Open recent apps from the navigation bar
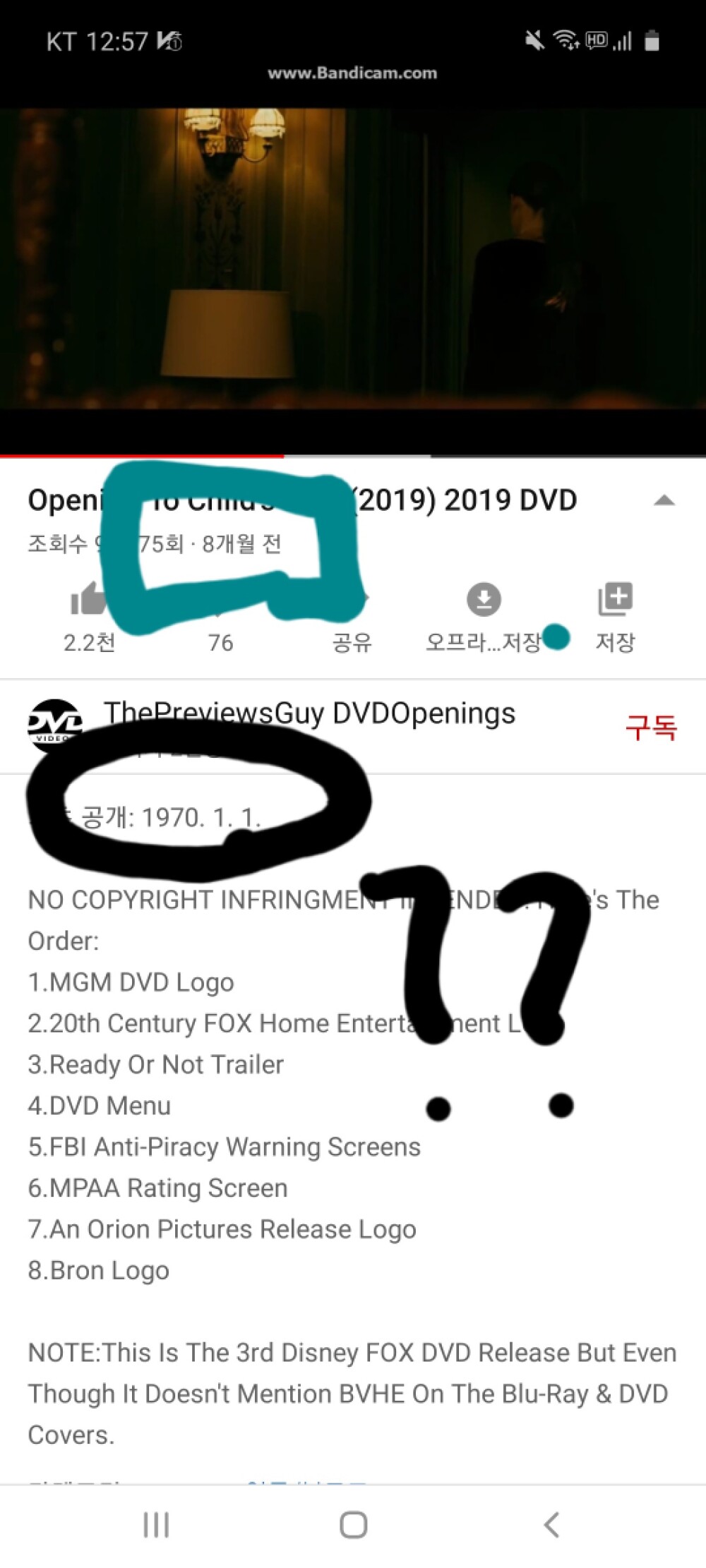This screenshot has width=706, height=1568. click(x=156, y=1524)
